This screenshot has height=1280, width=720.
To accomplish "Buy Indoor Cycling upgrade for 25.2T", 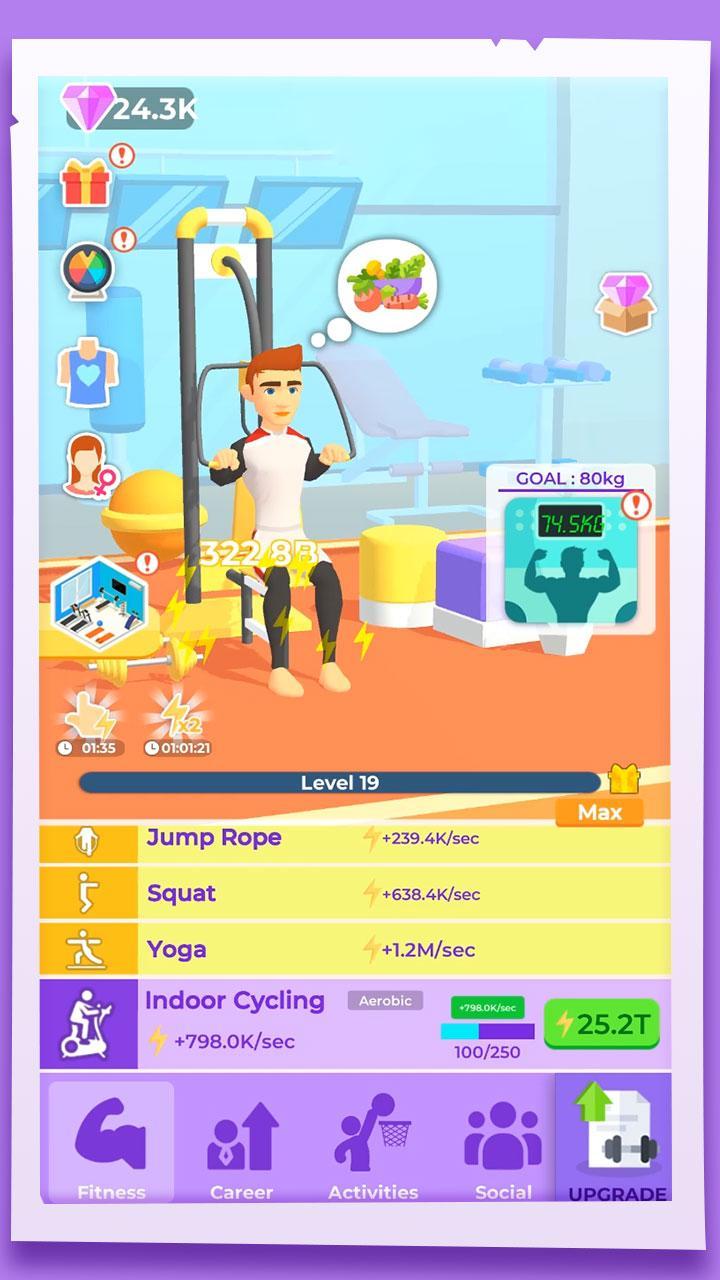I will point(601,1023).
